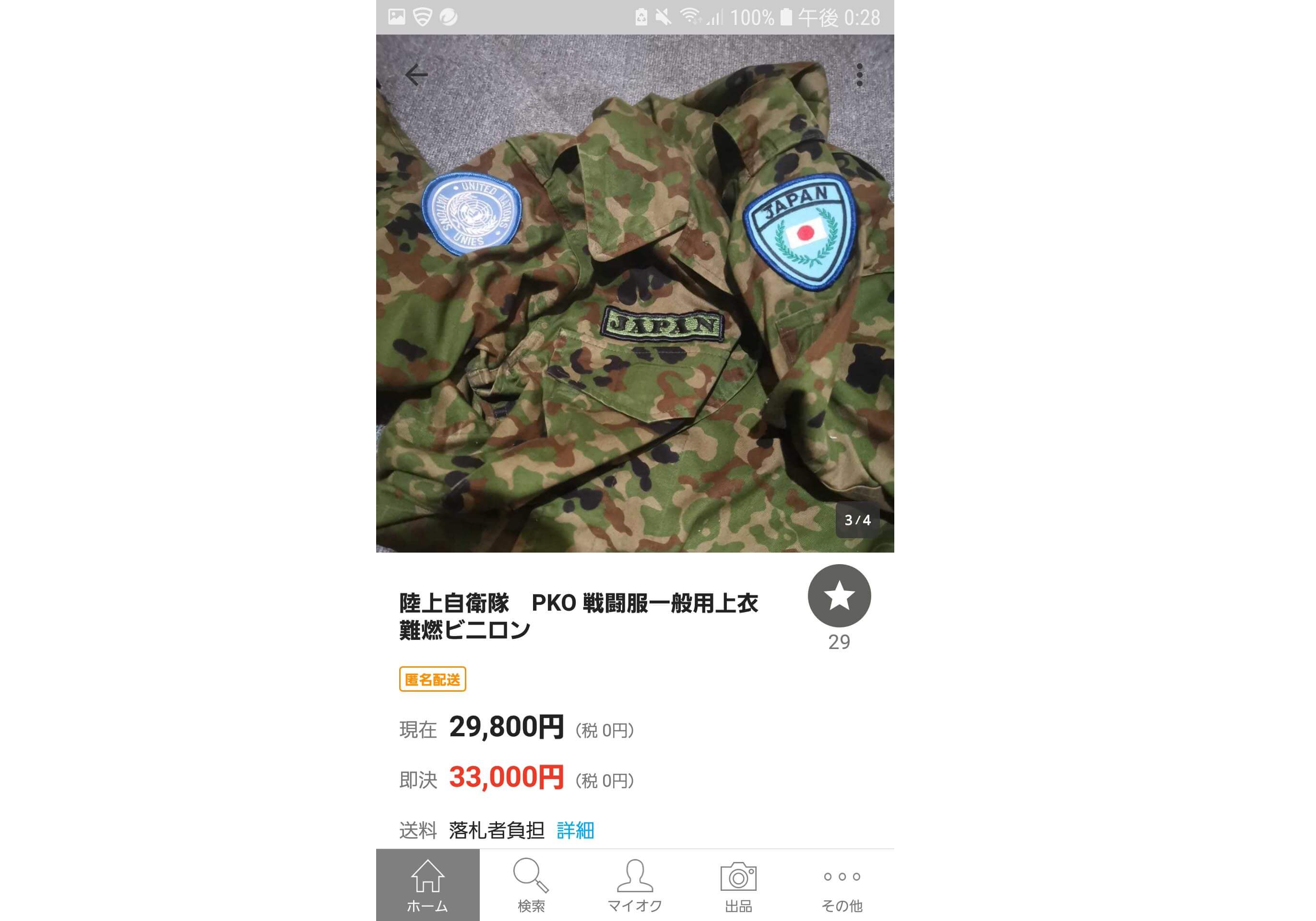Switch to the ホーム tab
Image resolution: width=1316 pixels, height=921 pixels.
(x=427, y=886)
